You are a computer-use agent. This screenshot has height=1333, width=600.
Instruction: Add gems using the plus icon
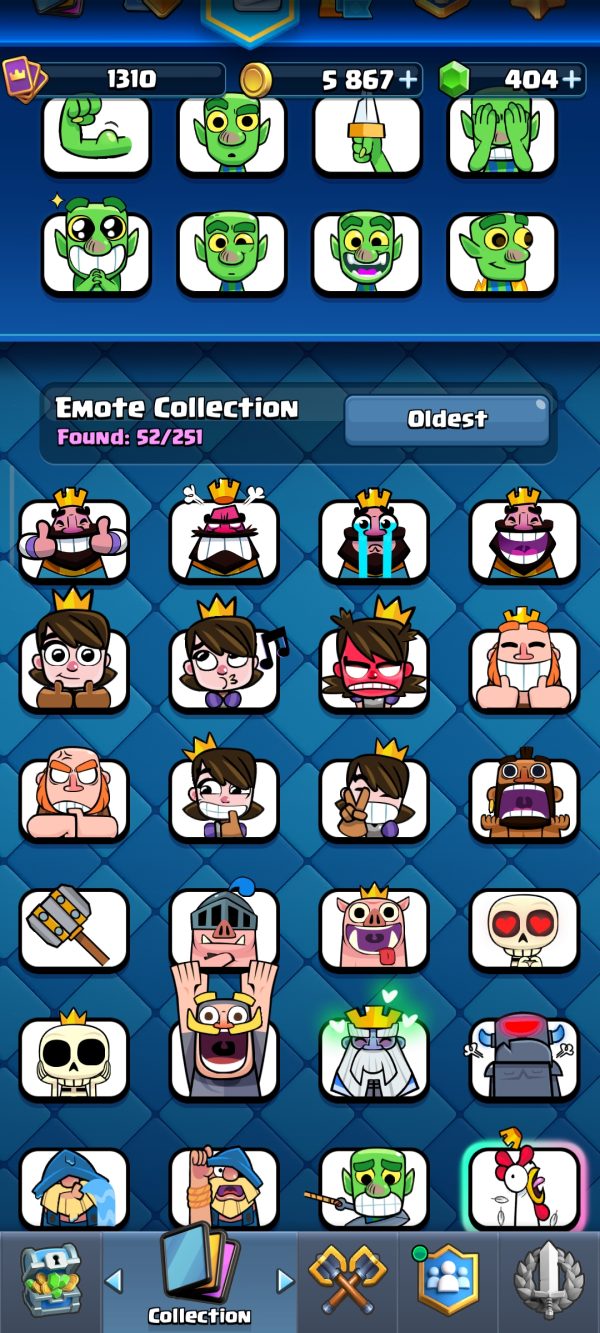click(x=571, y=80)
